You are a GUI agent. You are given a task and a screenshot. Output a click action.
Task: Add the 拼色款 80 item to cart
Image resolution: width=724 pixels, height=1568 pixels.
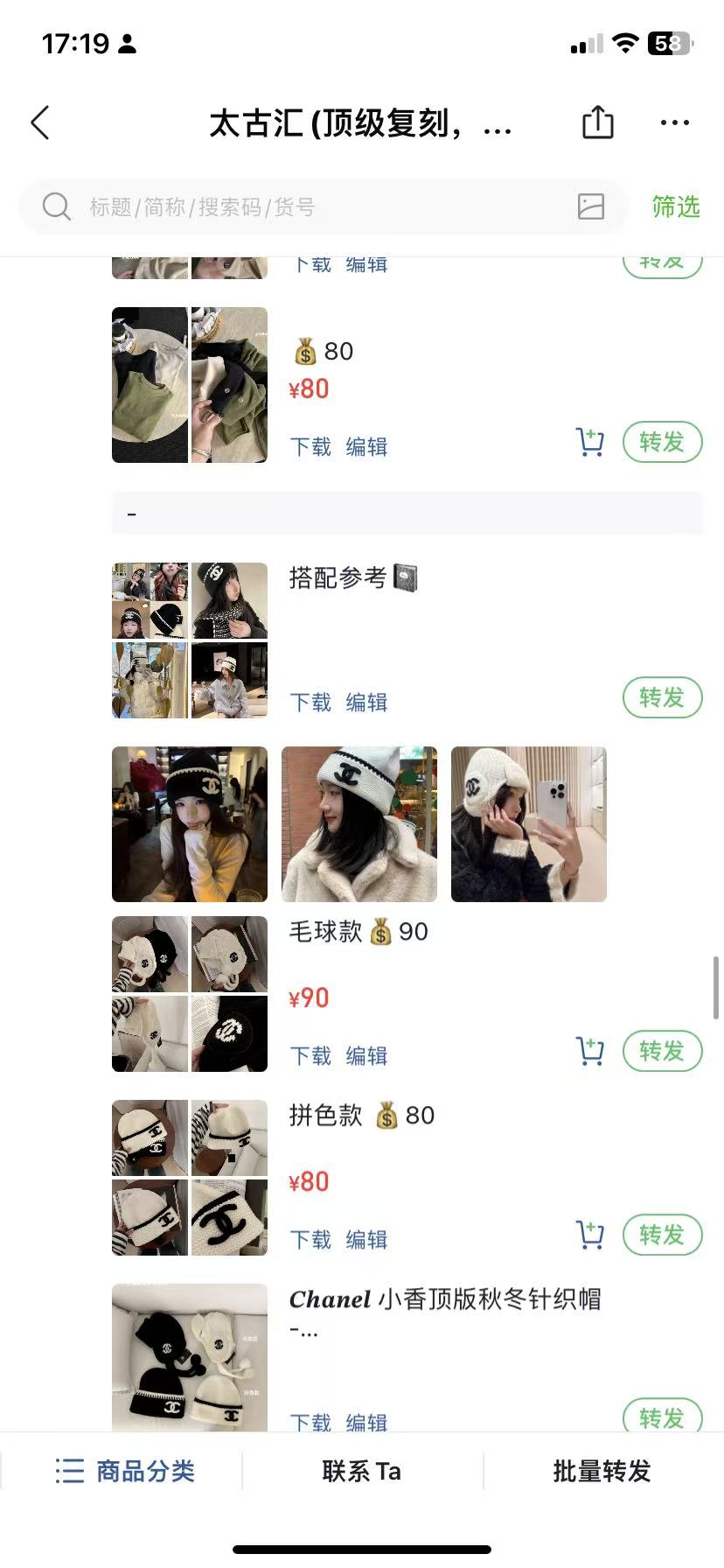pos(590,1235)
